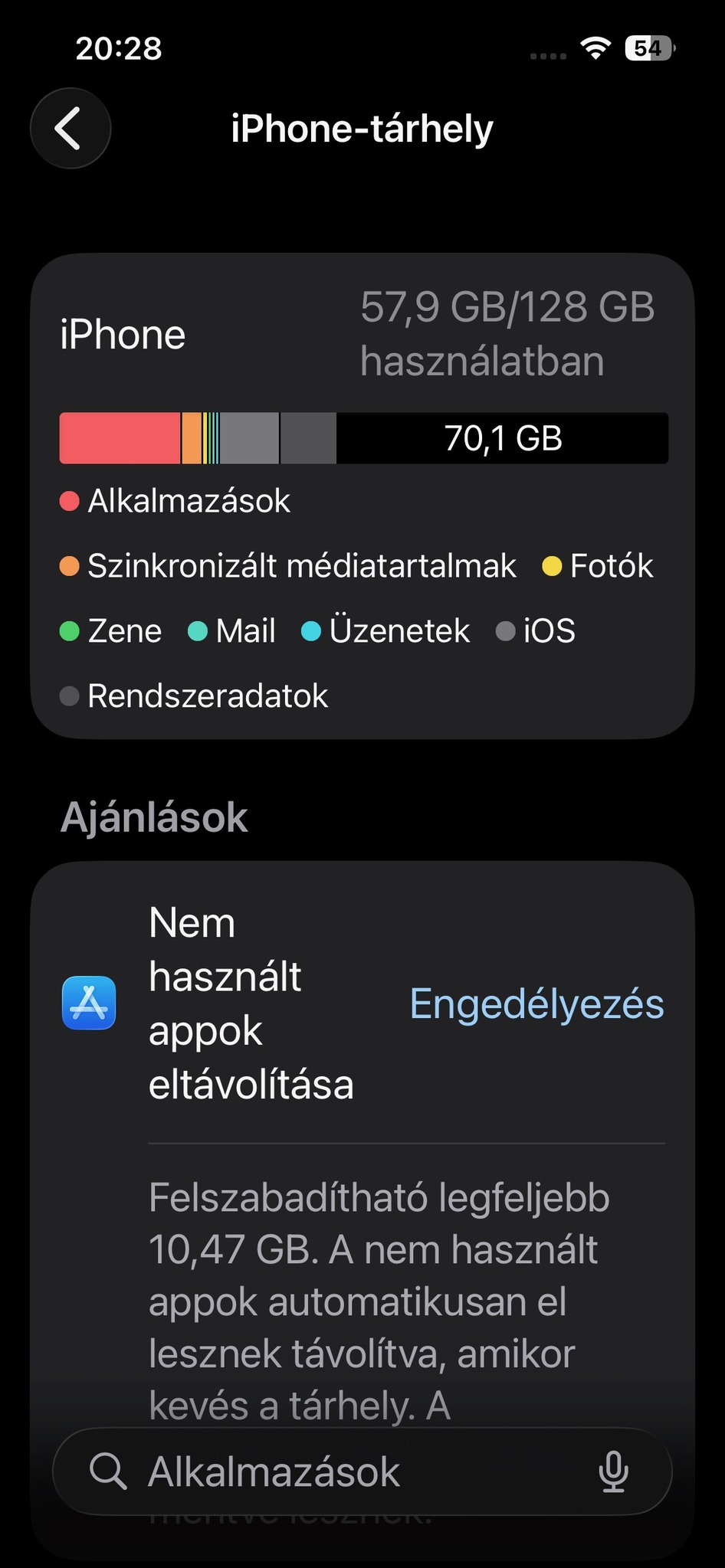The image size is (725, 1568).
Task: Tap Engedélyezés to enable app offloading
Action: 536,1003
